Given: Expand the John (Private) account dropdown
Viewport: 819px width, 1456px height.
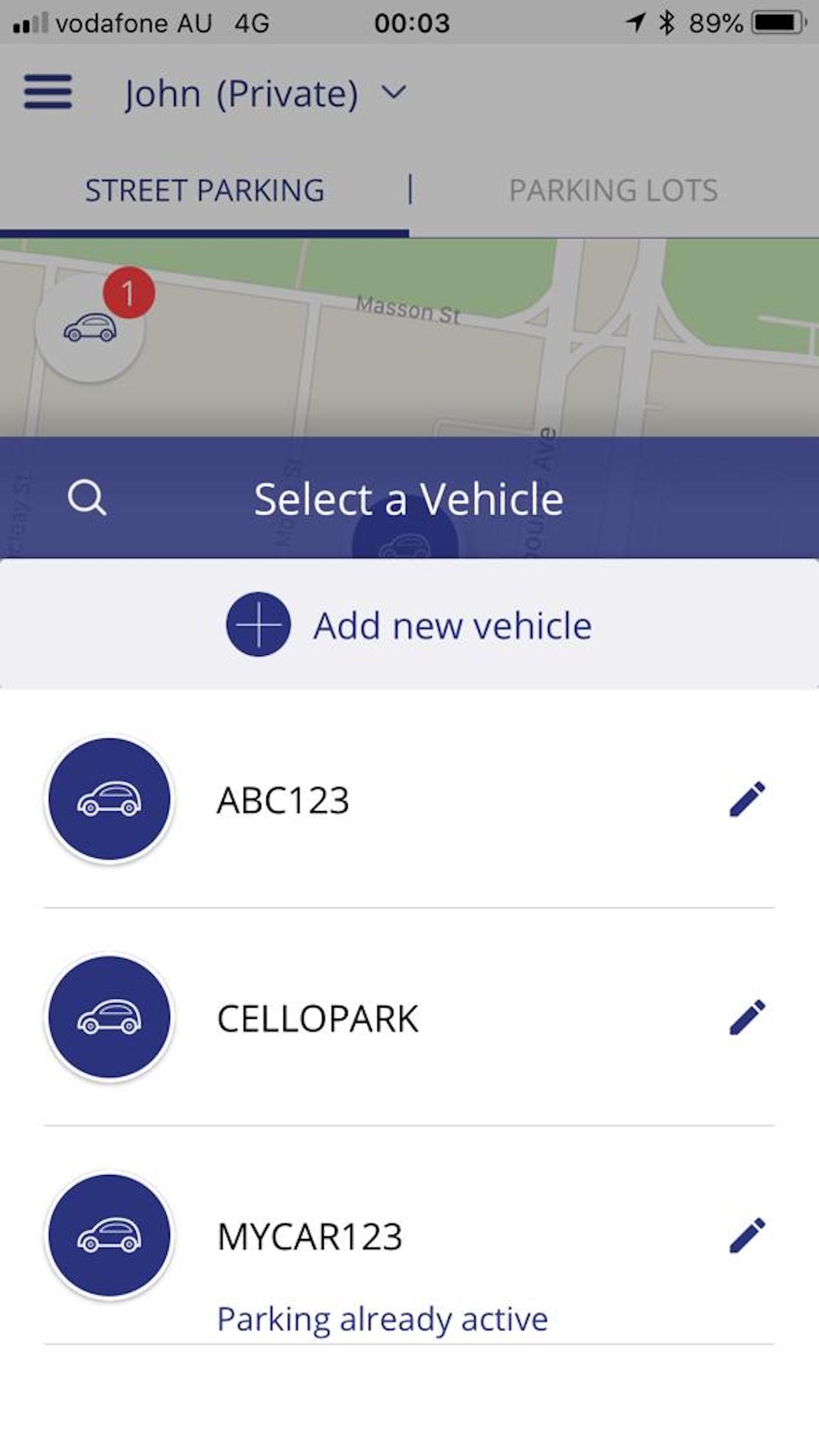Looking at the screenshot, I should (394, 93).
